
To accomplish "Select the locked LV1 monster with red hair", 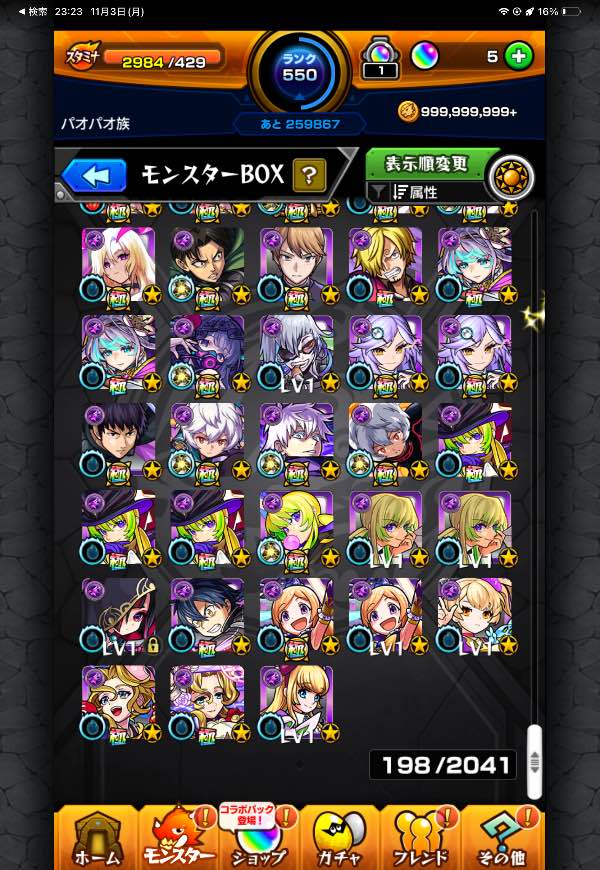I will pyautogui.click(x=119, y=616).
